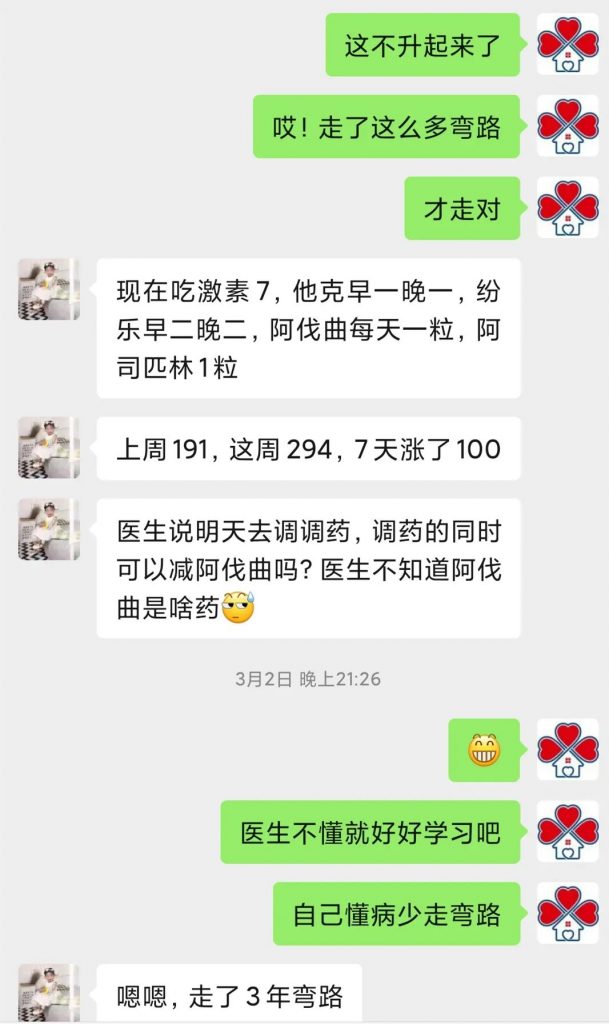This screenshot has width=609, height=1024.
Task: Tap the avatar next to "自己懂病少走弯路"
Action: coord(567,913)
